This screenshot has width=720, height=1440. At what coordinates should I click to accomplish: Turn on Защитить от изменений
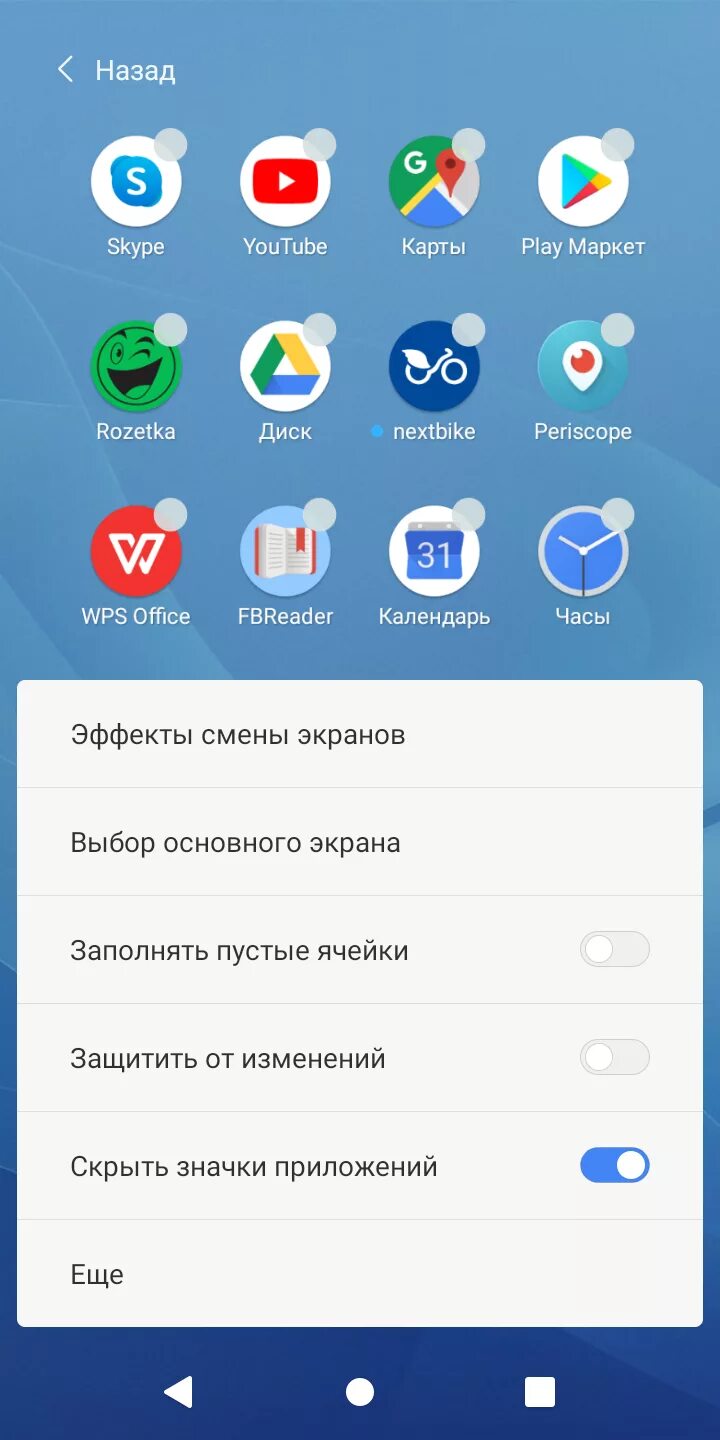pyautogui.click(x=615, y=1057)
